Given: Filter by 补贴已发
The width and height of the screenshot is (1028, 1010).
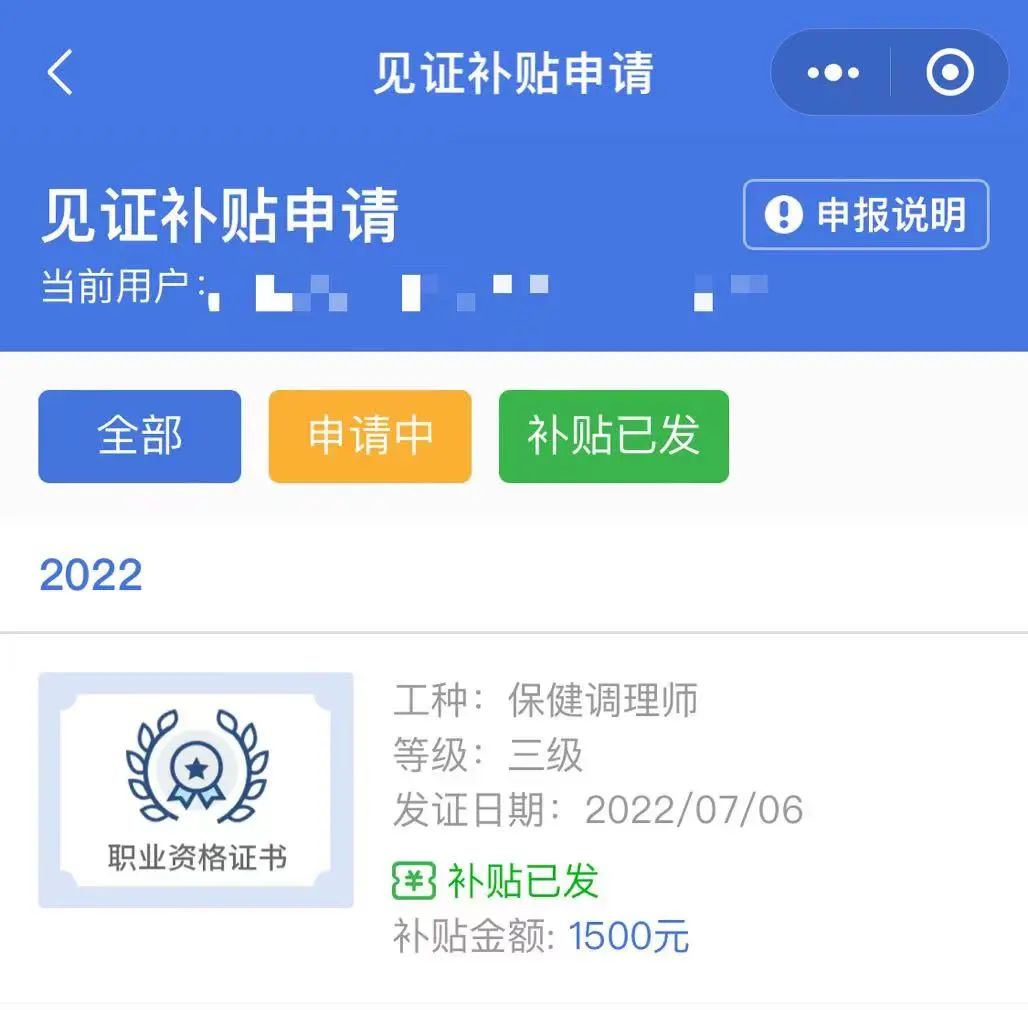Looking at the screenshot, I should pyautogui.click(x=613, y=436).
